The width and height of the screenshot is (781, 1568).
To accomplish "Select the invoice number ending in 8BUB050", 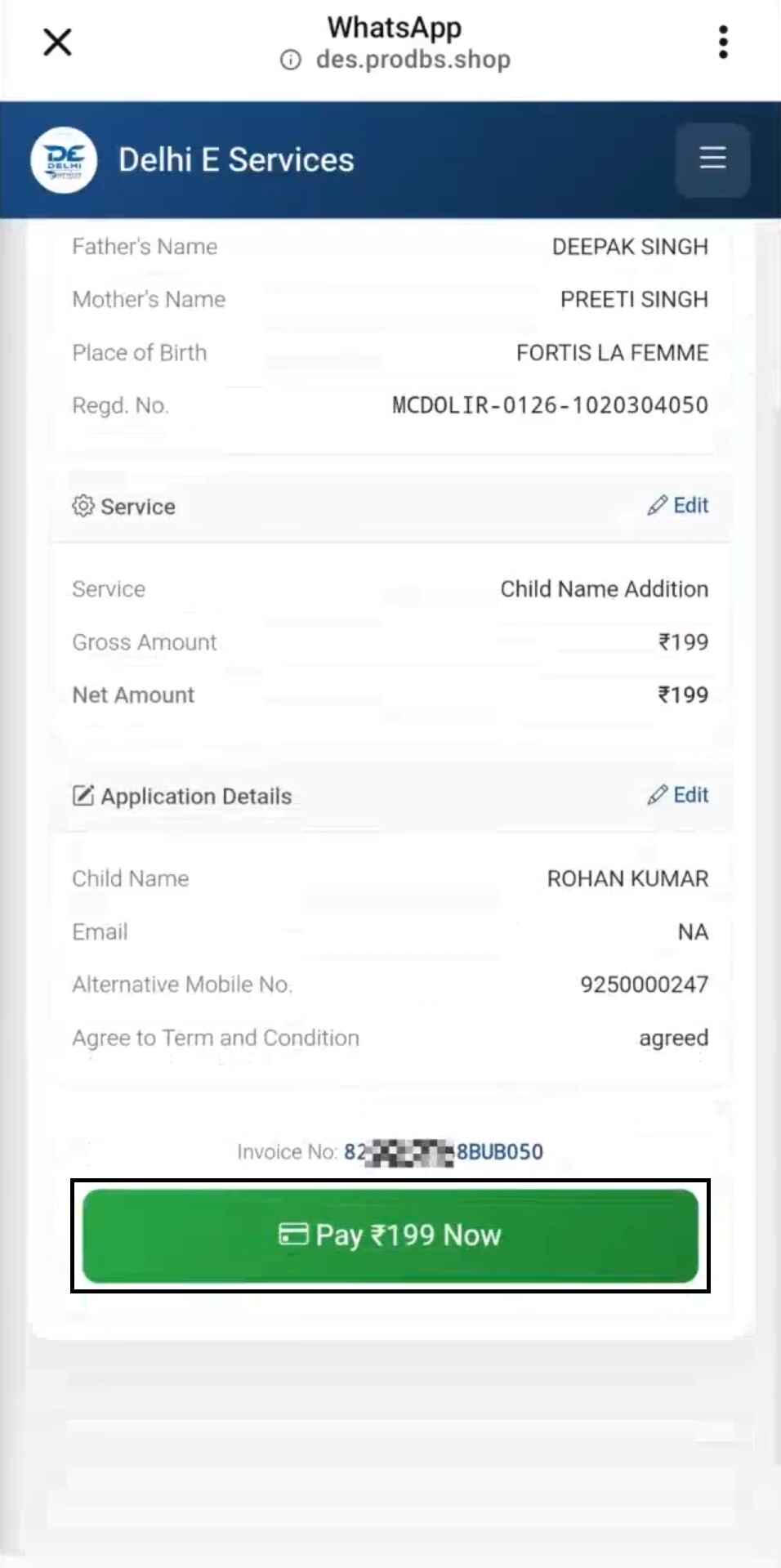I will 444,1151.
